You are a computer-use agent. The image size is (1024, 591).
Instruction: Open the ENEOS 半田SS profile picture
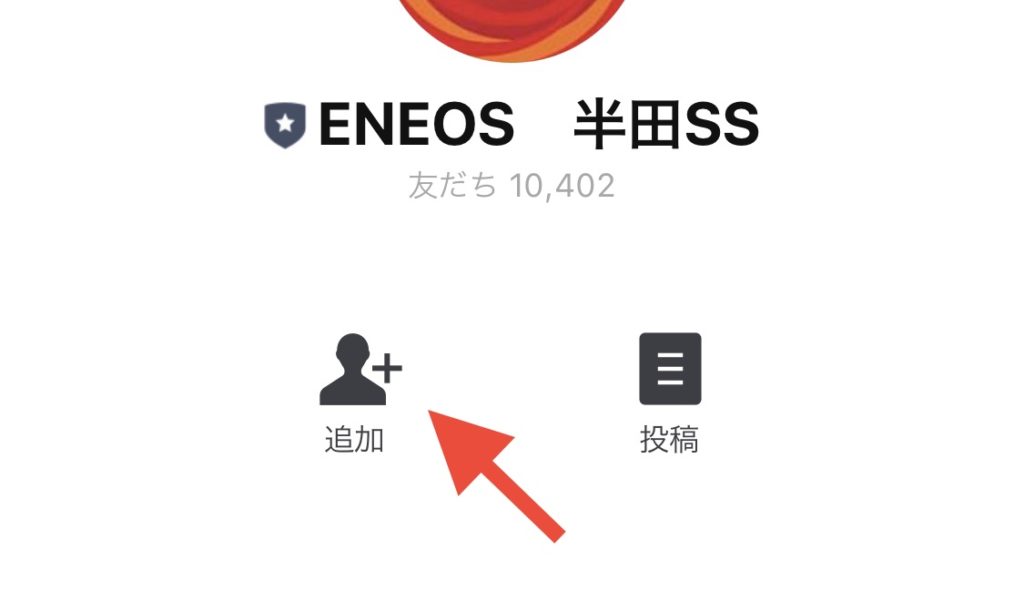tap(512, 25)
